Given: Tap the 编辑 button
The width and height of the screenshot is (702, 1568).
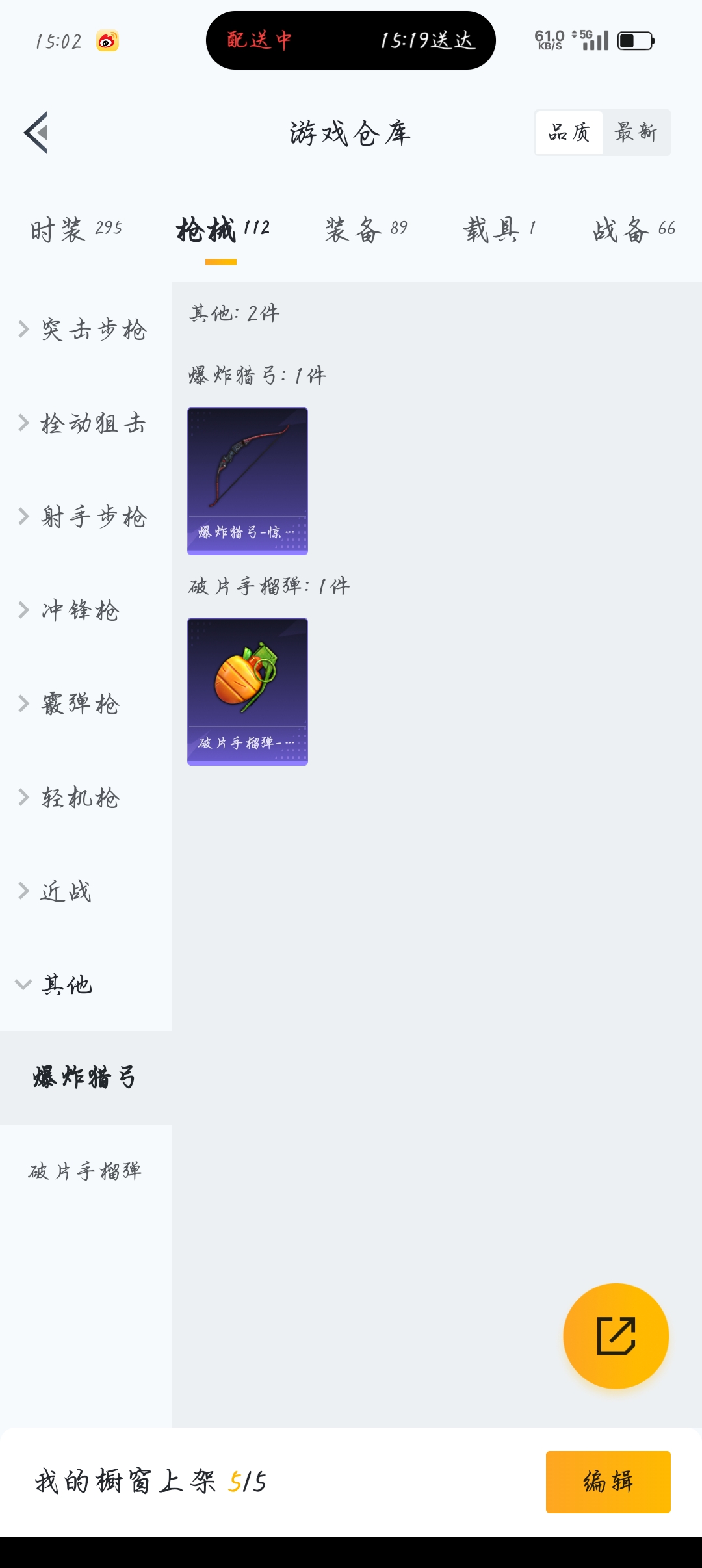Looking at the screenshot, I should pos(608,1482).
